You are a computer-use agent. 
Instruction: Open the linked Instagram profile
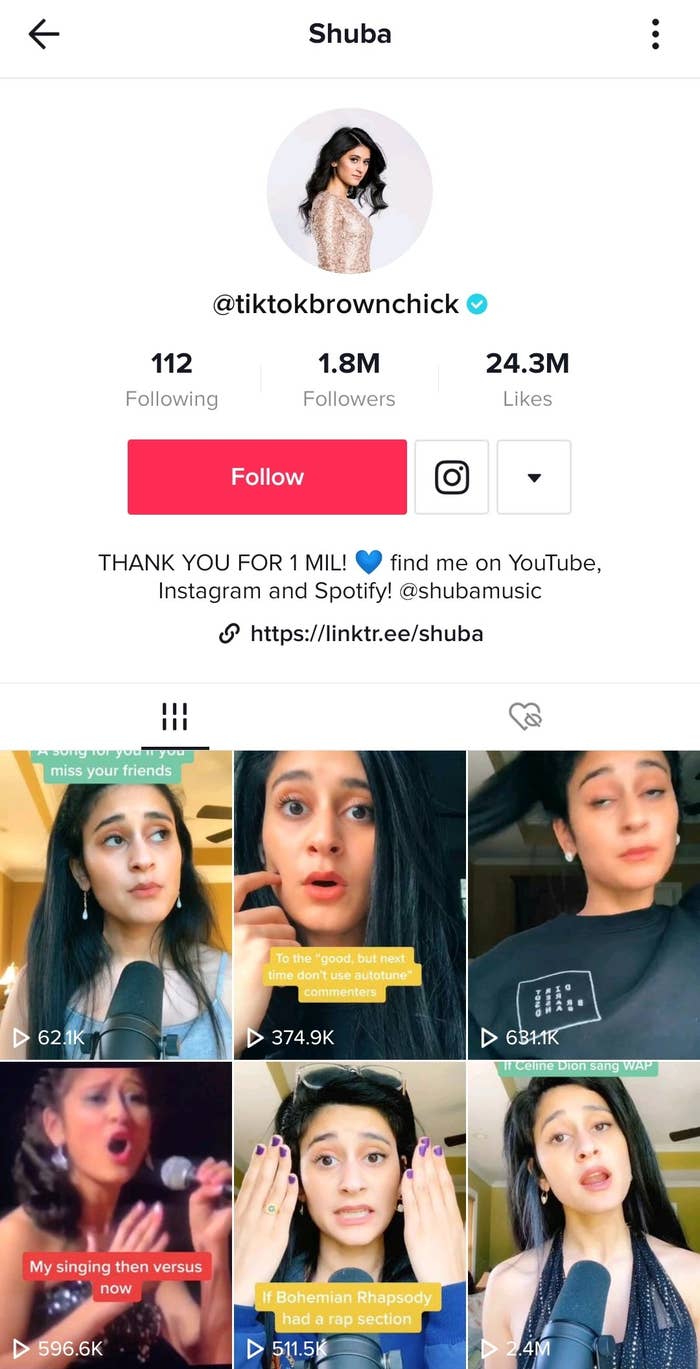pyautogui.click(x=452, y=477)
